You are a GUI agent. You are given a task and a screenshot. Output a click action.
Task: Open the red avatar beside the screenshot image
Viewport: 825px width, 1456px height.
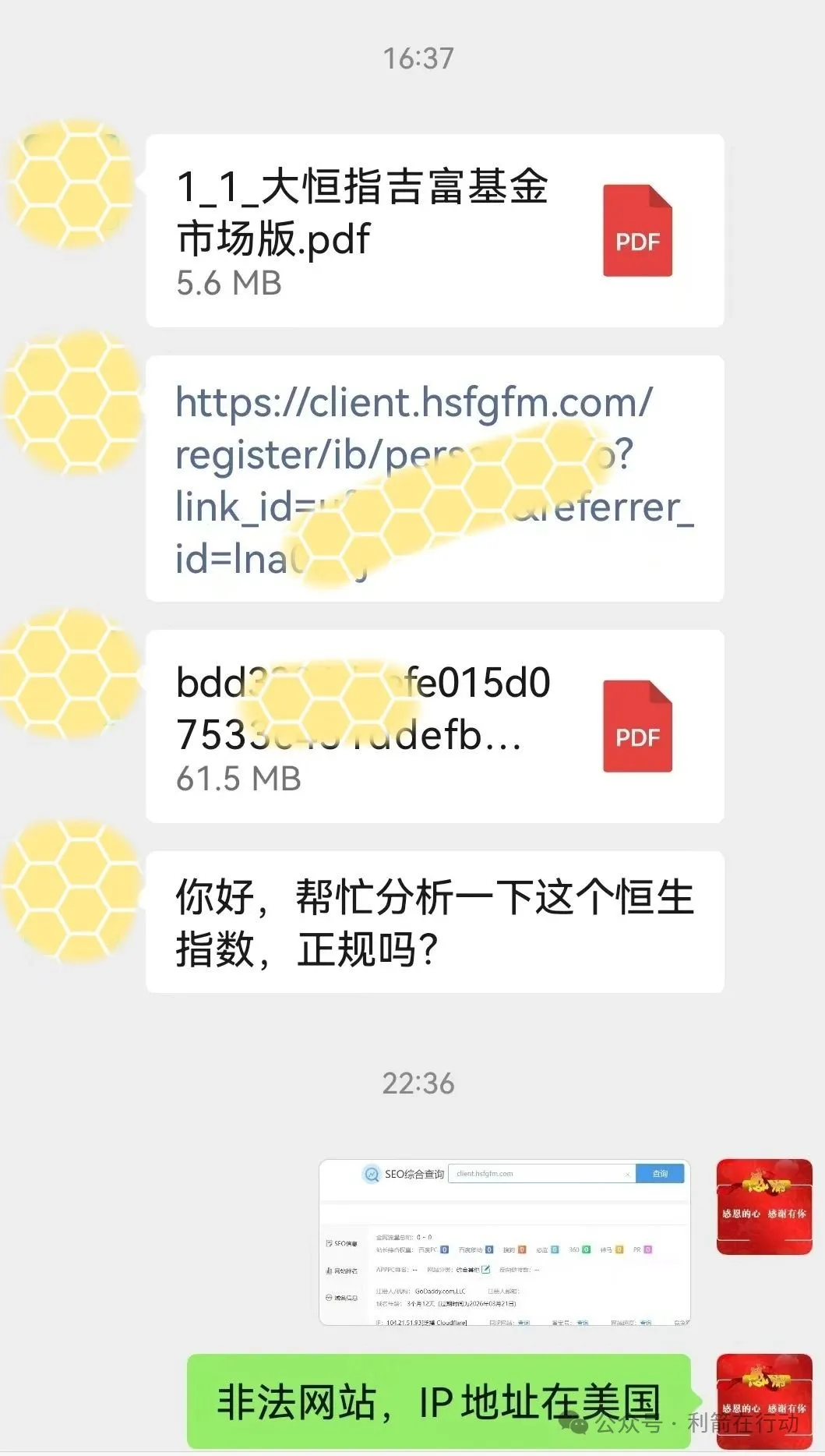point(763,1207)
